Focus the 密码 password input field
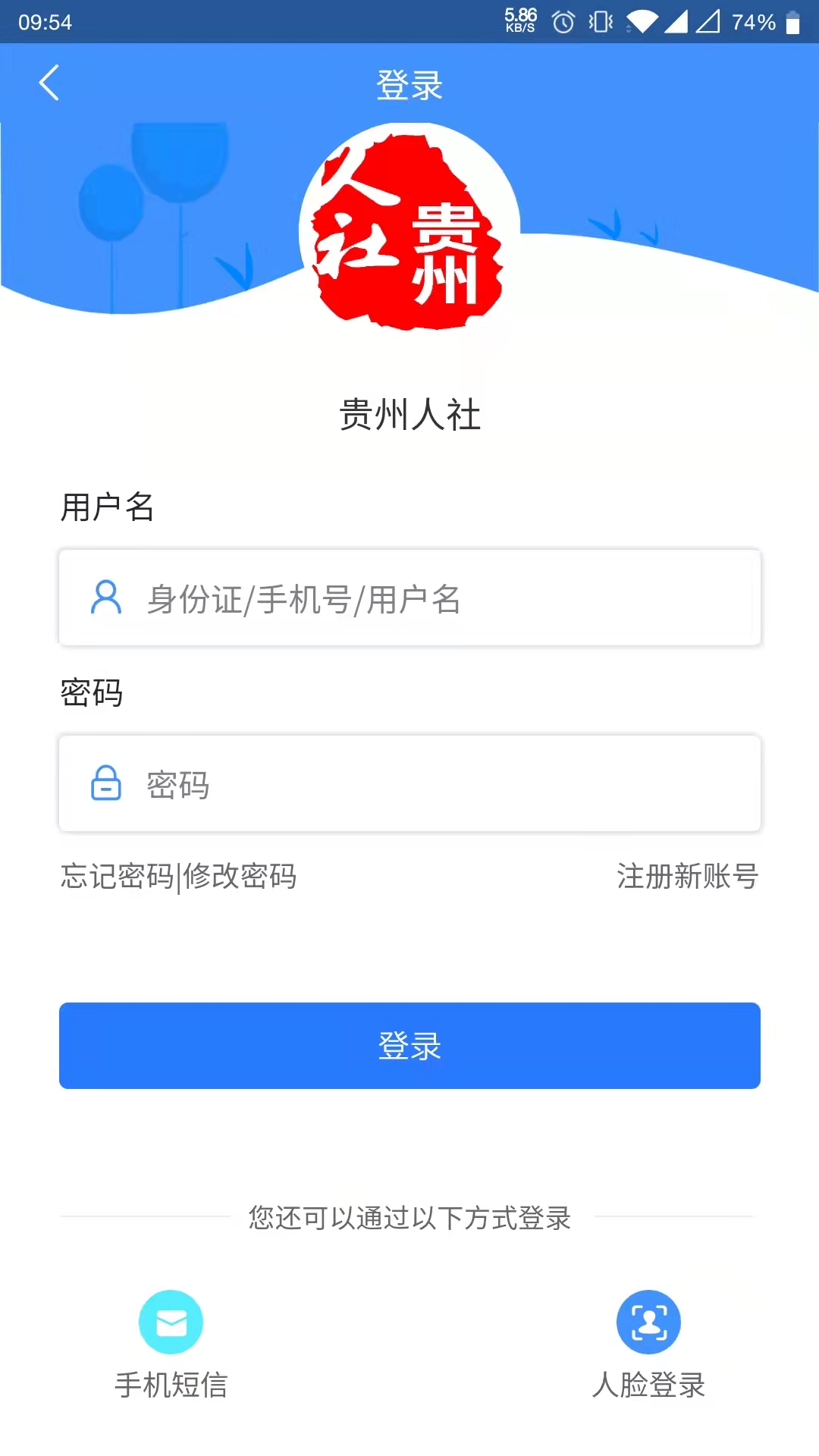819x1456 pixels. point(409,784)
